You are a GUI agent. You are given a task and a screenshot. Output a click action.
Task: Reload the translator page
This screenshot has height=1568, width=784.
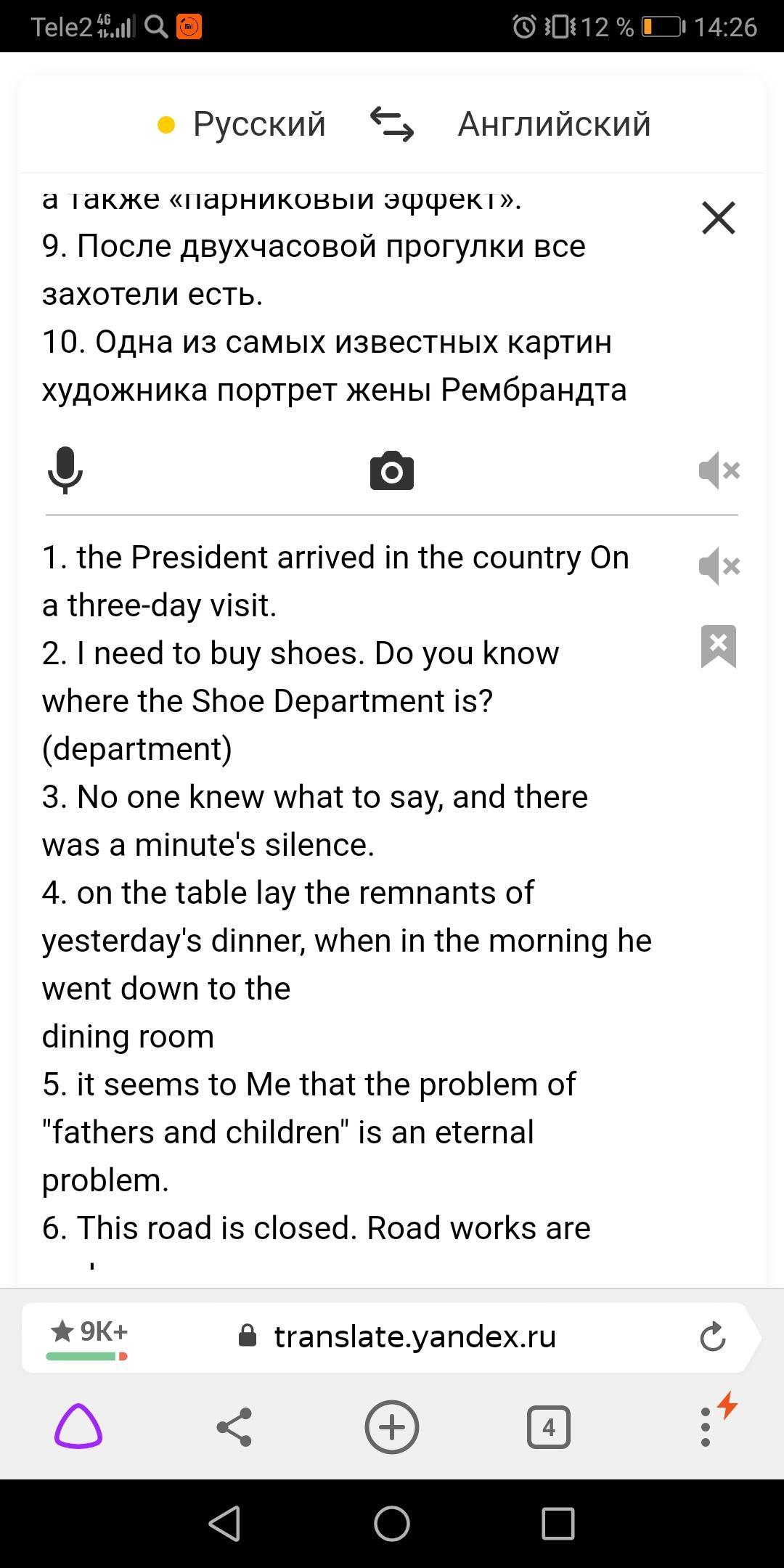click(x=713, y=1336)
